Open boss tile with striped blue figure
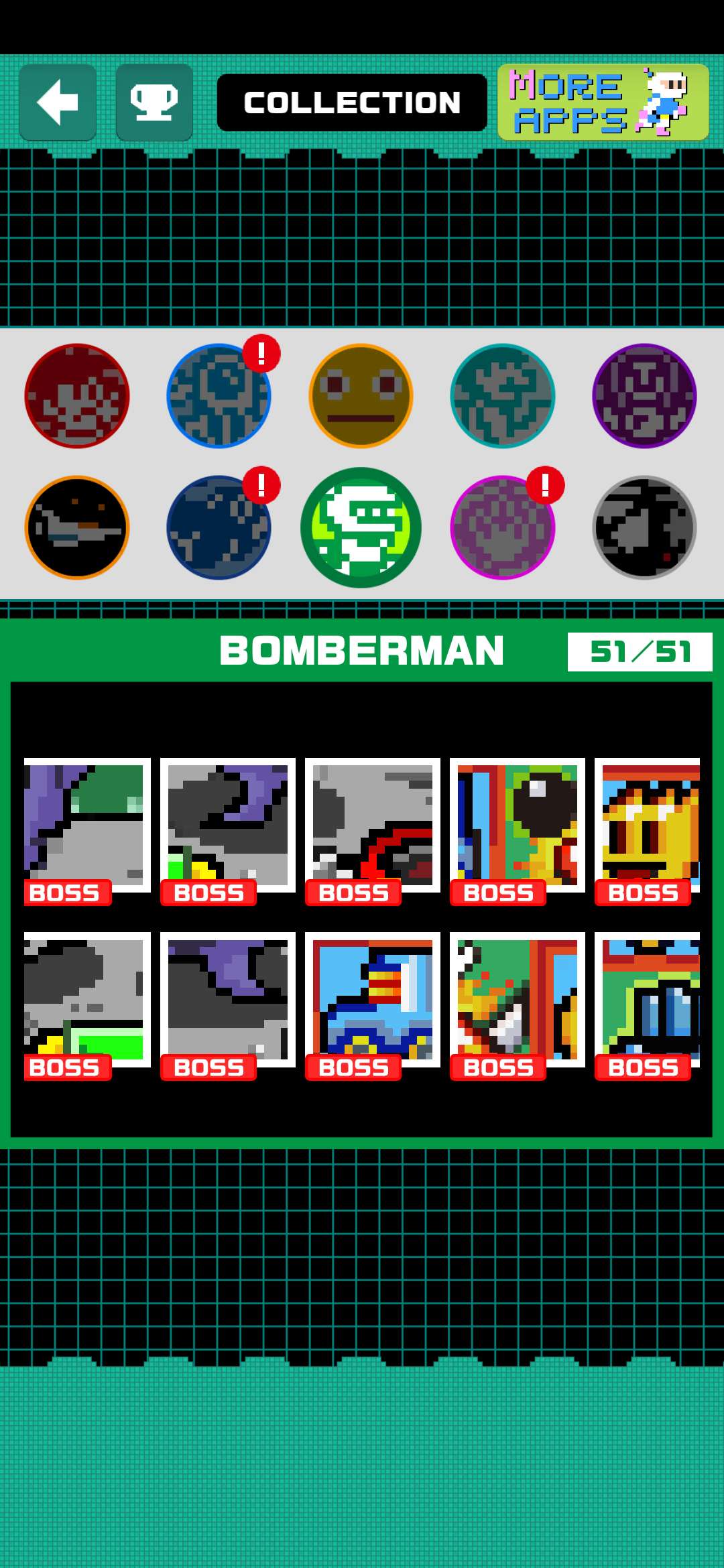 [x=372, y=998]
